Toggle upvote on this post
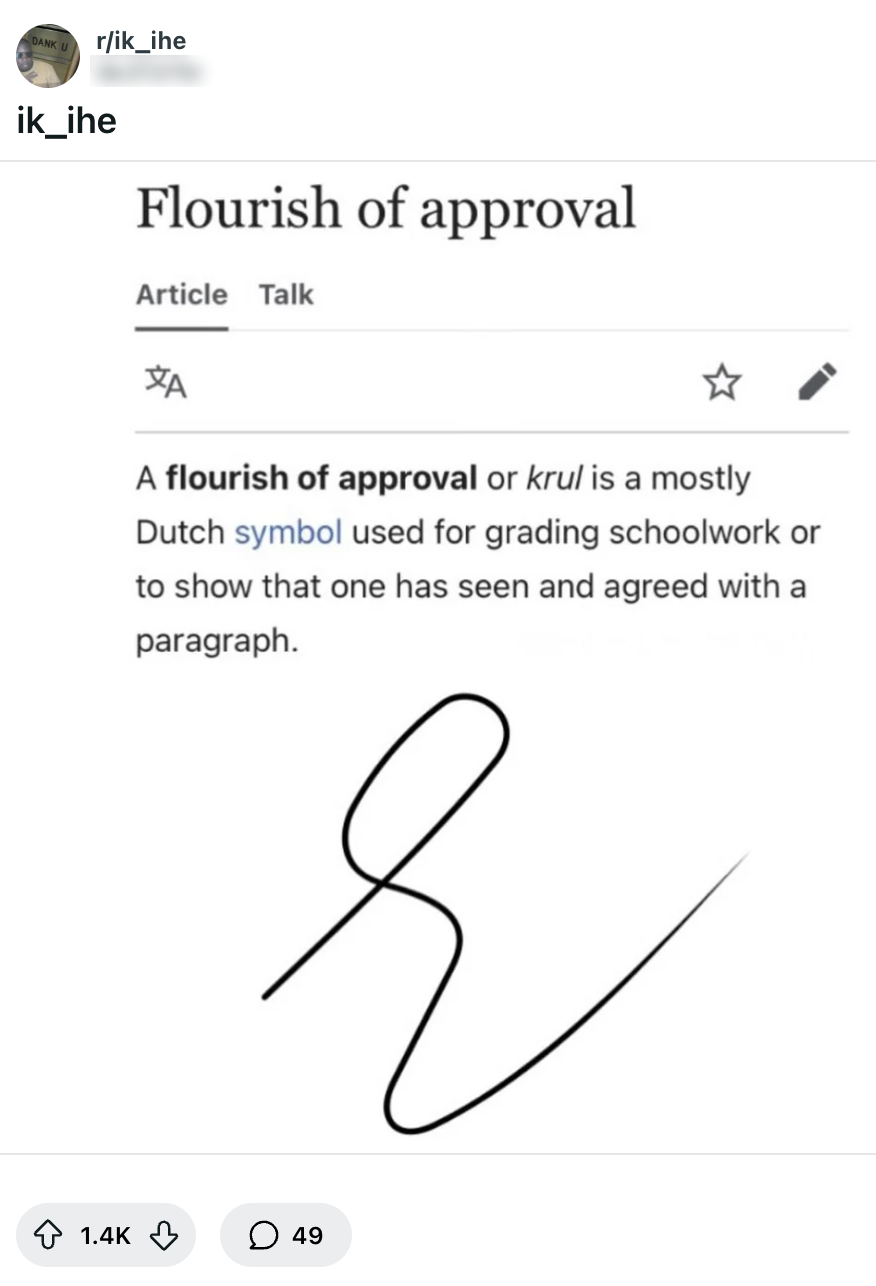876x1286 pixels. click(47, 1235)
